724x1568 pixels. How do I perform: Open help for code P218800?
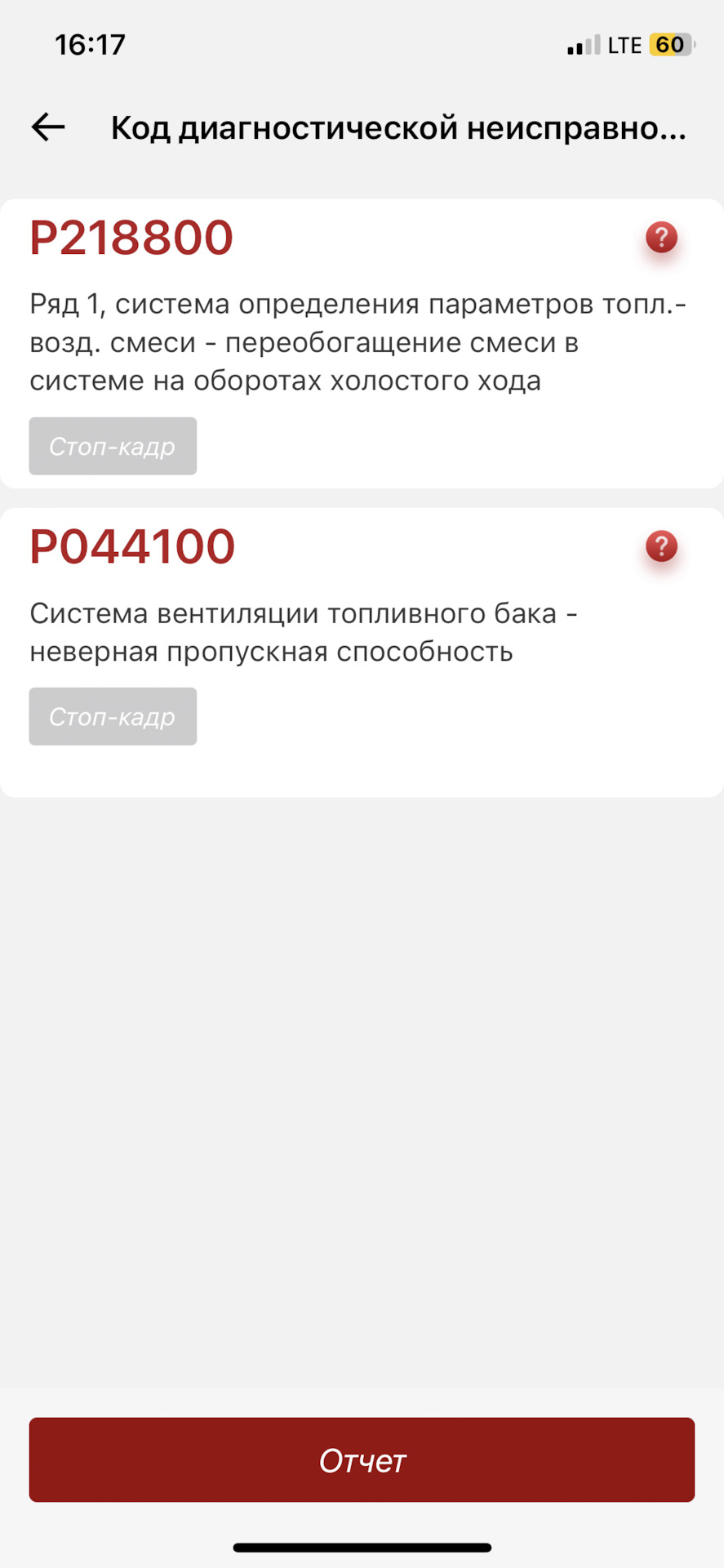[x=661, y=238]
